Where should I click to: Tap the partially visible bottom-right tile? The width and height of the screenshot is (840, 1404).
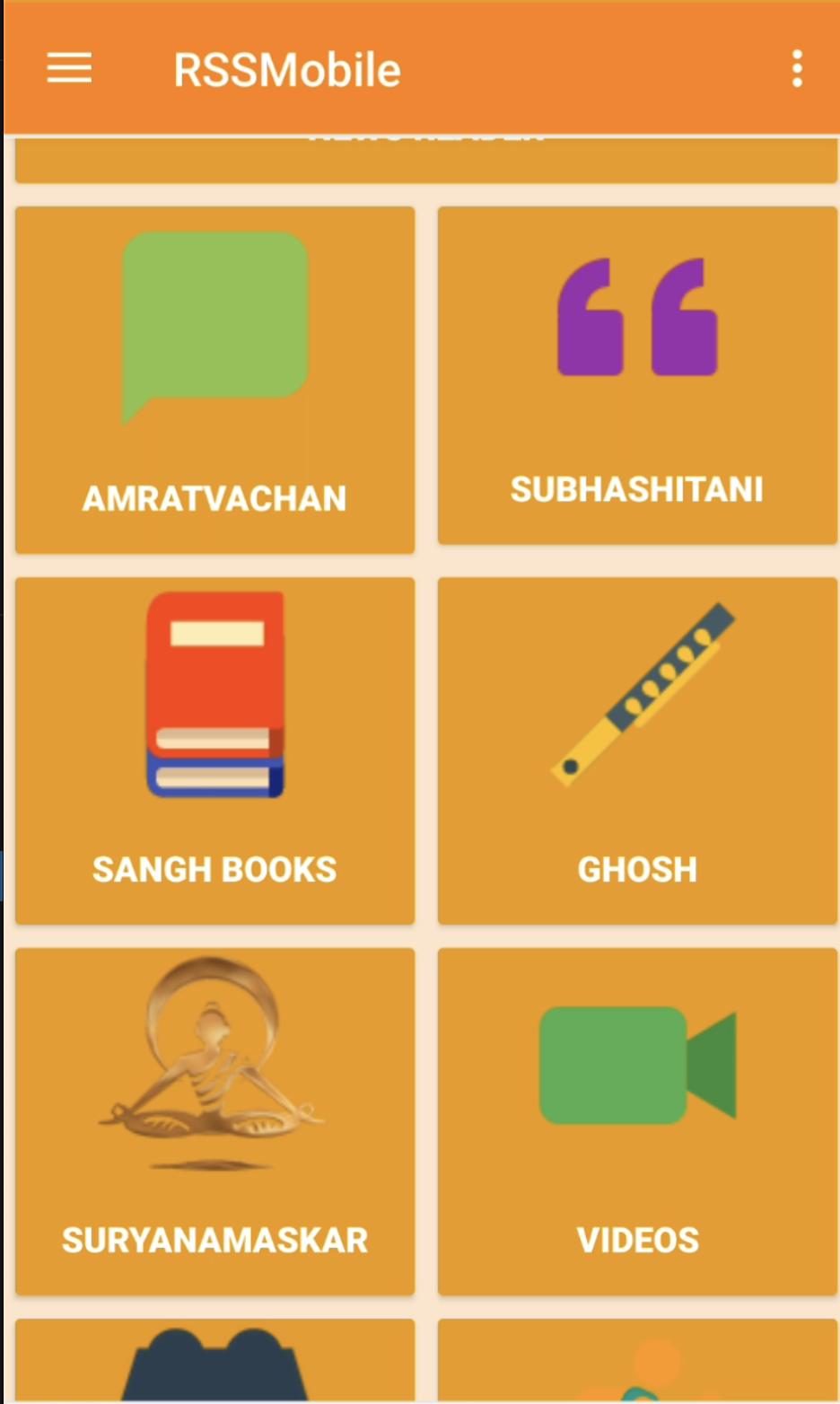pyautogui.click(x=636, y=1365)
